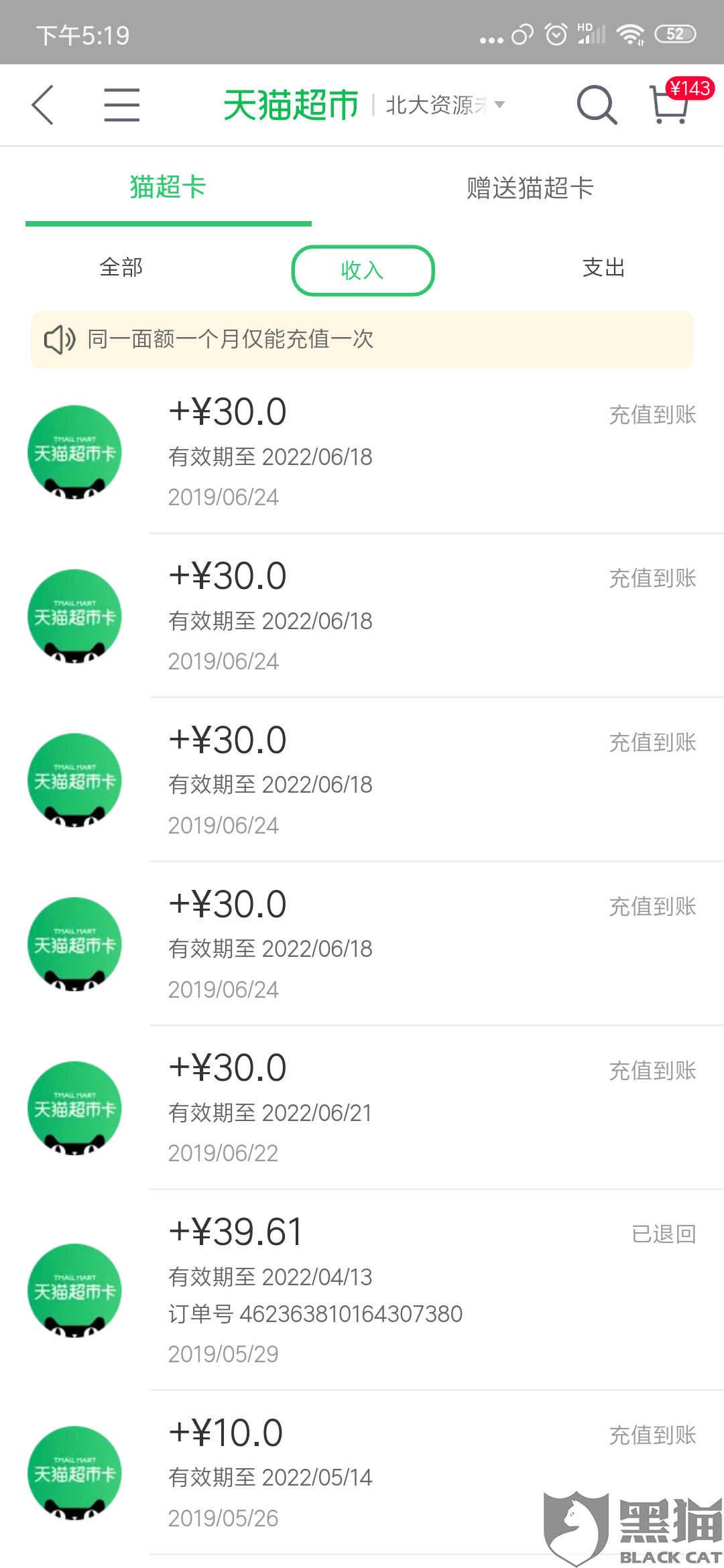Viewport: 724px width, 1568px height.
Task: Change delivery location 北大资源
Action: coord(444,105)
